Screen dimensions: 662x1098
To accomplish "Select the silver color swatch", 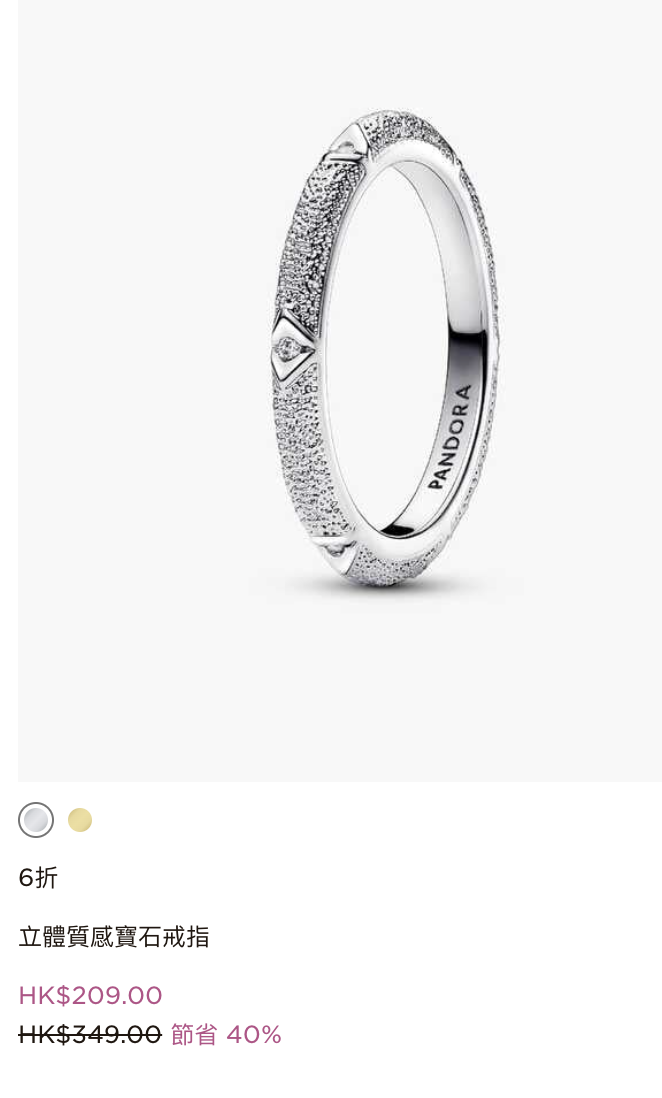I will click(36, 820).
